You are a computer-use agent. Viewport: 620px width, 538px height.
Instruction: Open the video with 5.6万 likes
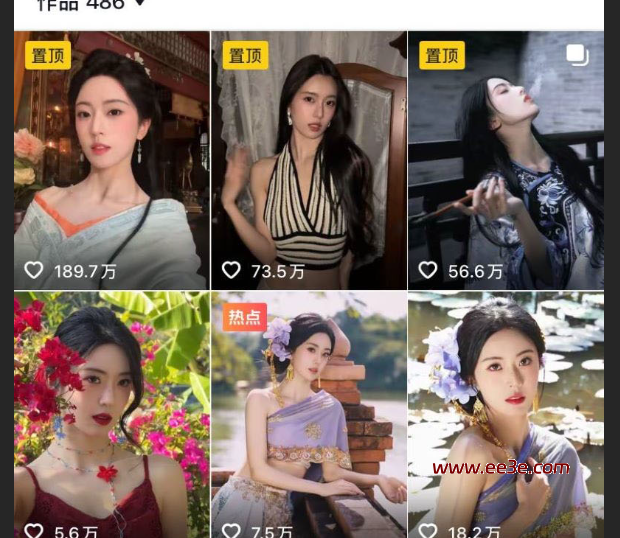coord(111,415)
